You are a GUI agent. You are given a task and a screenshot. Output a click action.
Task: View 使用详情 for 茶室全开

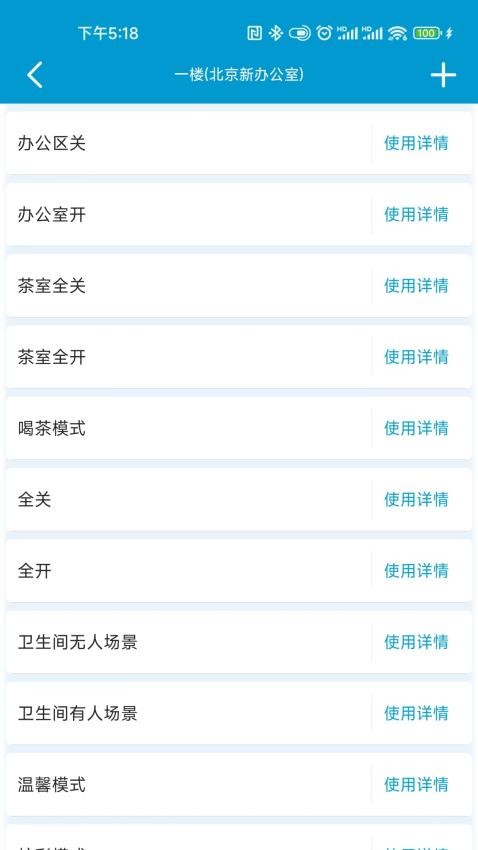click(x=416, y=357)
